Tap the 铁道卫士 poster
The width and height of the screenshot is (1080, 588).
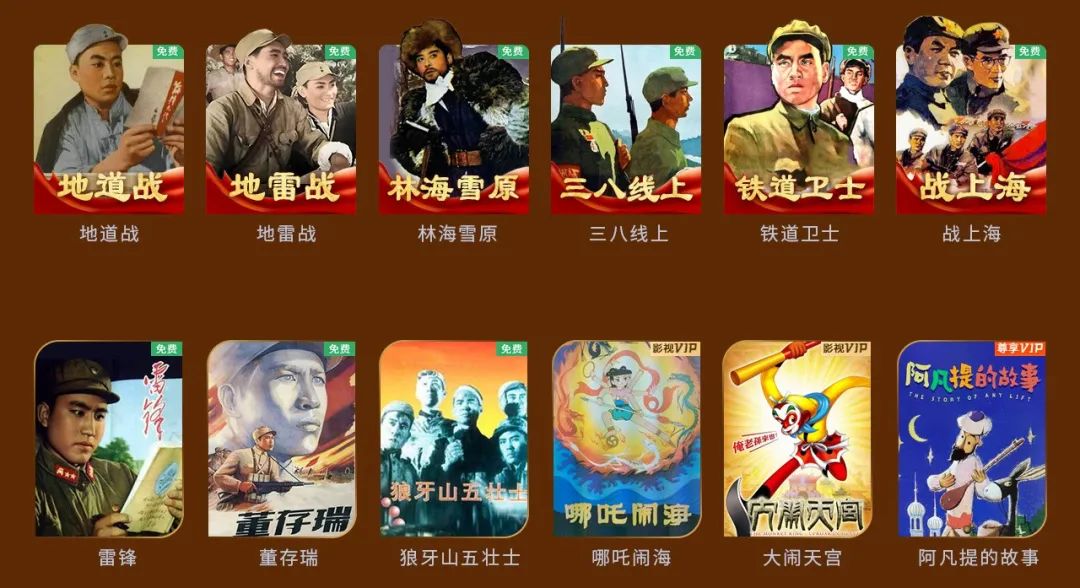click(799, 128)
